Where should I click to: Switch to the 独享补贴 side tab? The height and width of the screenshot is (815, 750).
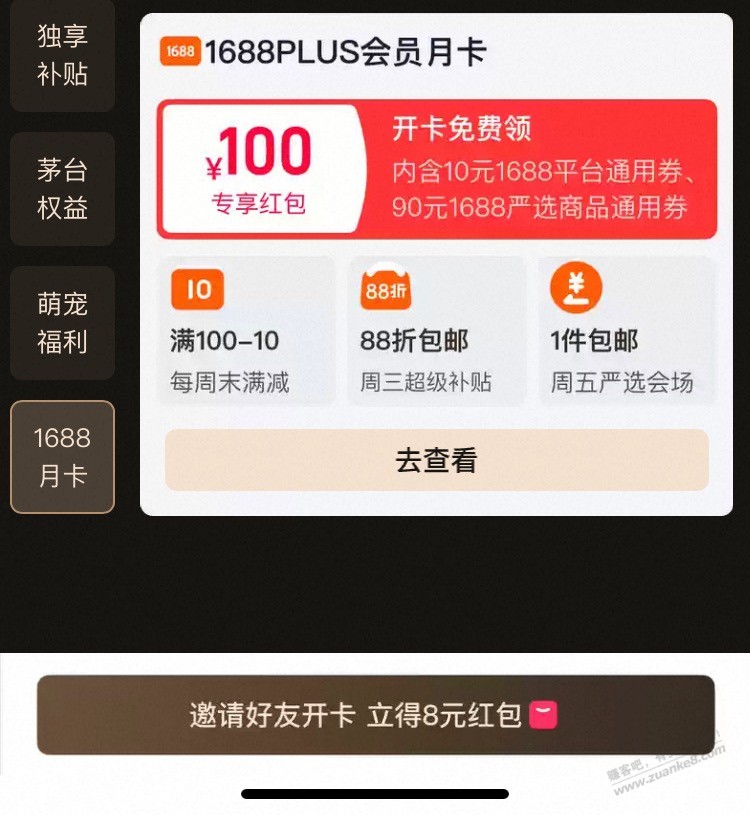[x=62, y=55]
